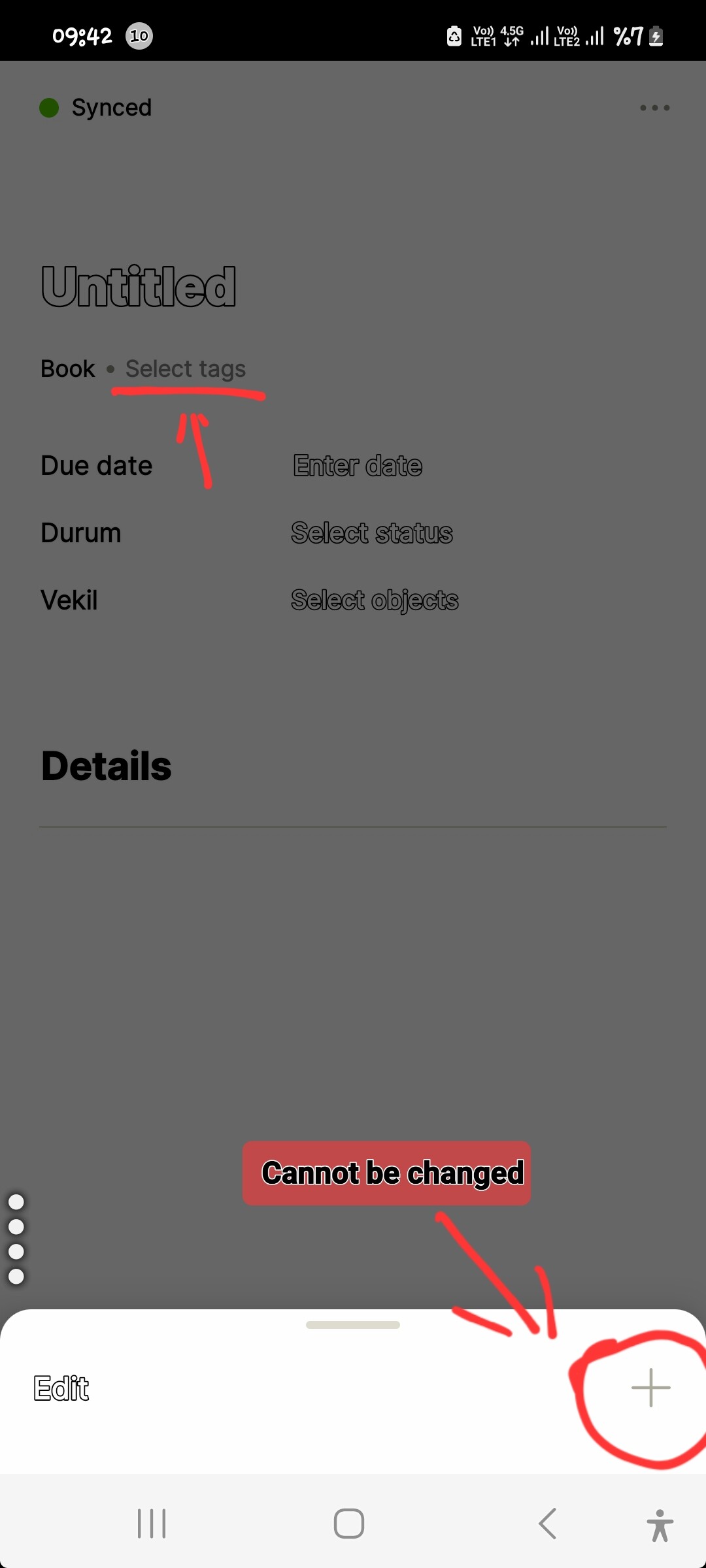Tap the Edit option in the bottom sheet
The image size is (706, 1568).
61,1388
